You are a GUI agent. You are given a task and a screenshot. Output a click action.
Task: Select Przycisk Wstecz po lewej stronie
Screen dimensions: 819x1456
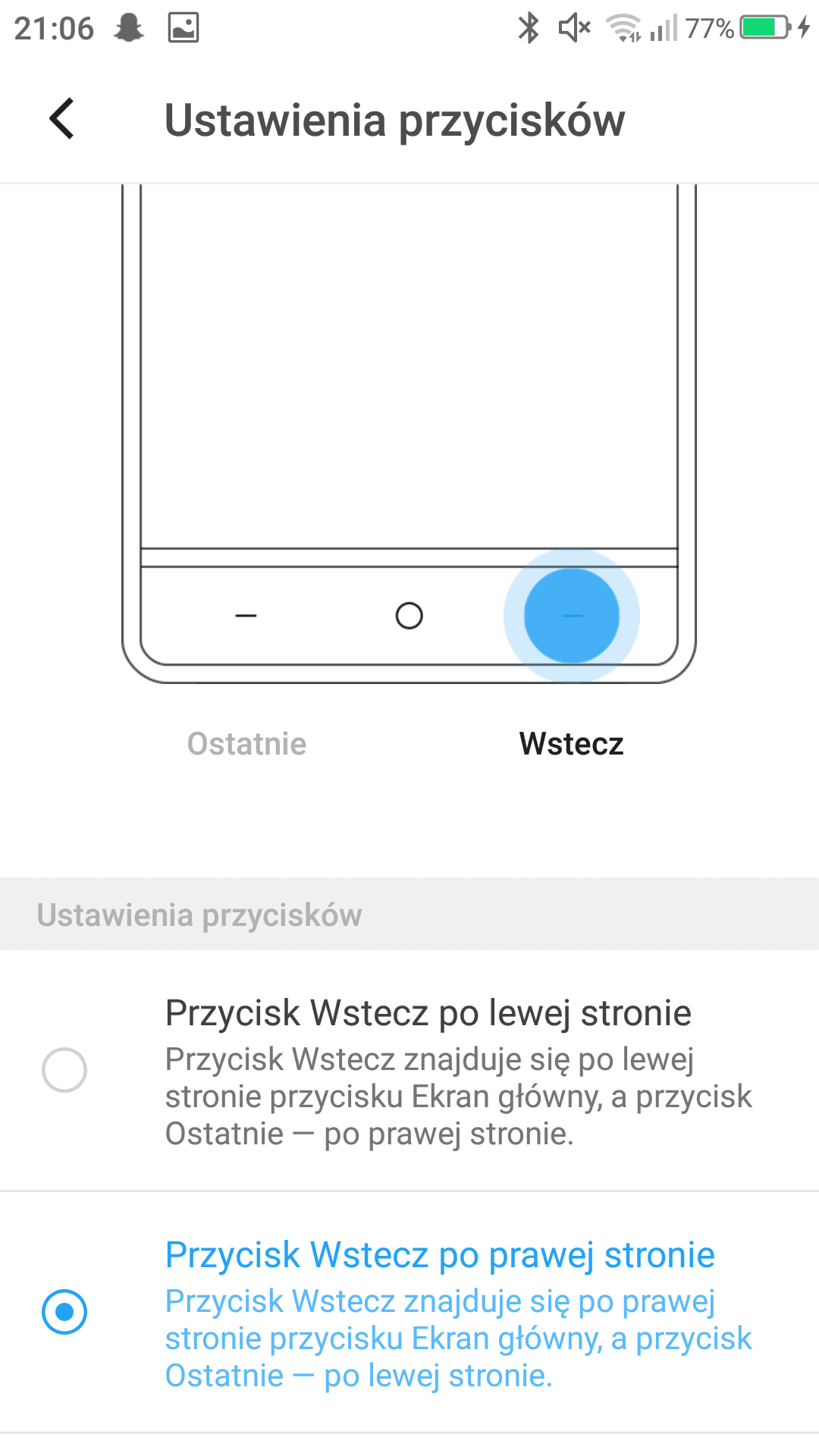64,1070
